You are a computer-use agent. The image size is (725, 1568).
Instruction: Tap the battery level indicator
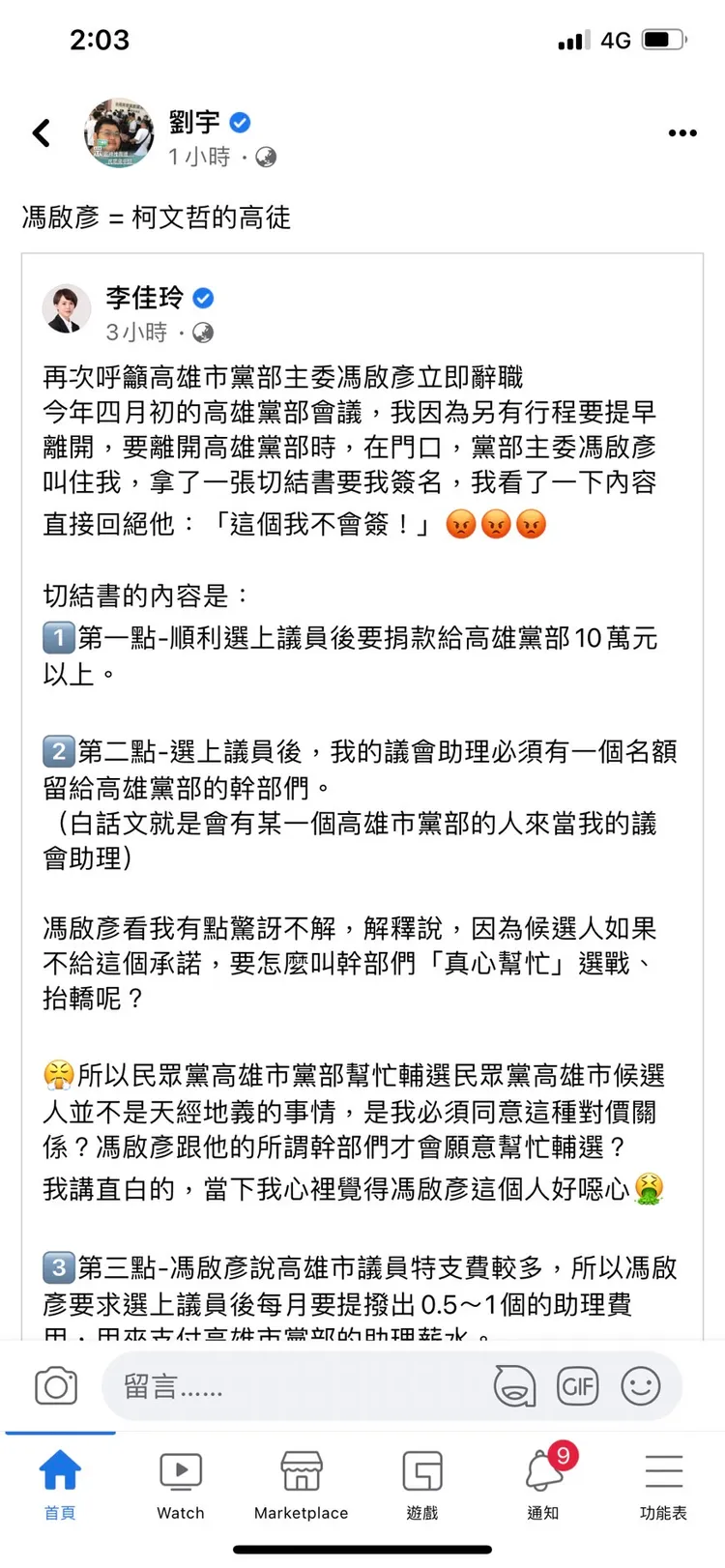(660, 39)
